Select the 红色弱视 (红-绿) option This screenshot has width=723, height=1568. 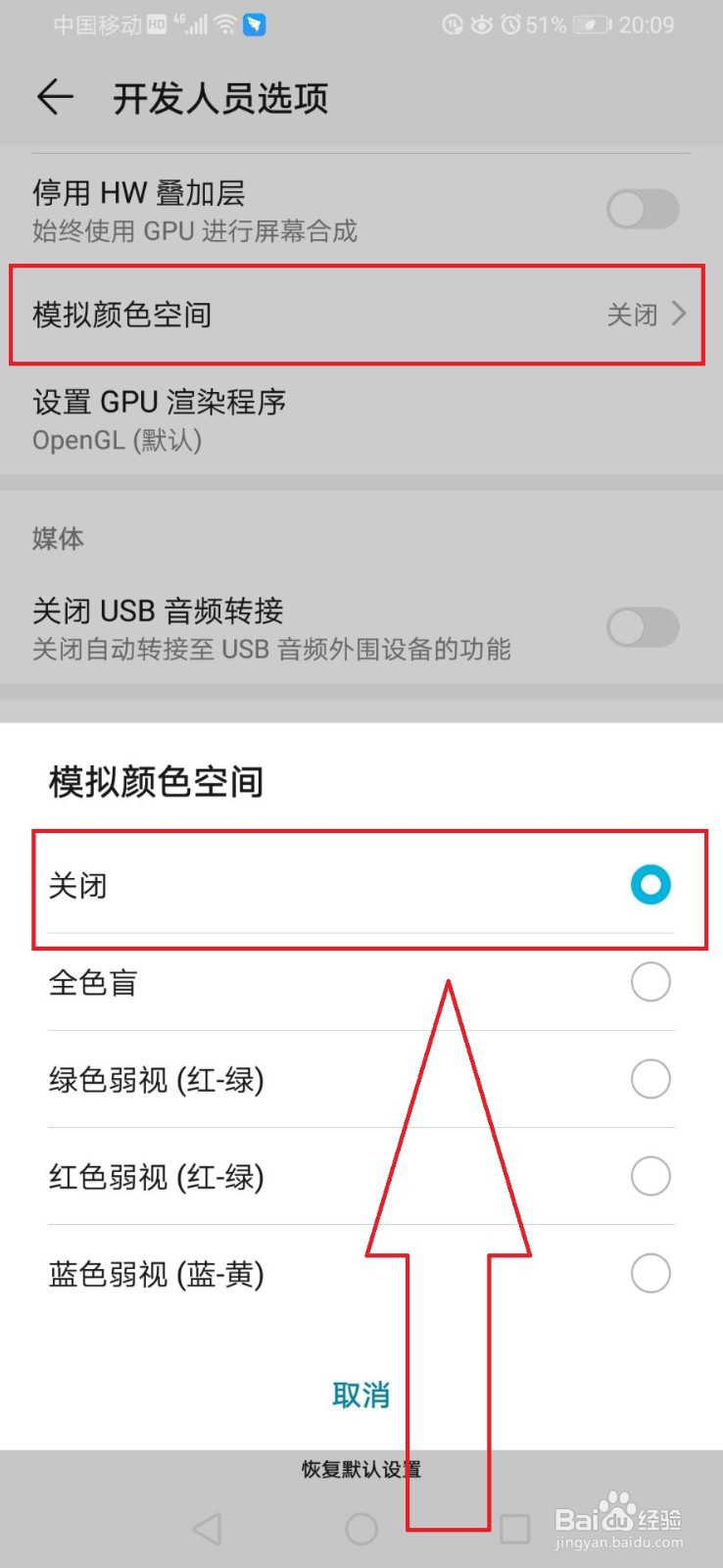click(x=651, y=1176)
